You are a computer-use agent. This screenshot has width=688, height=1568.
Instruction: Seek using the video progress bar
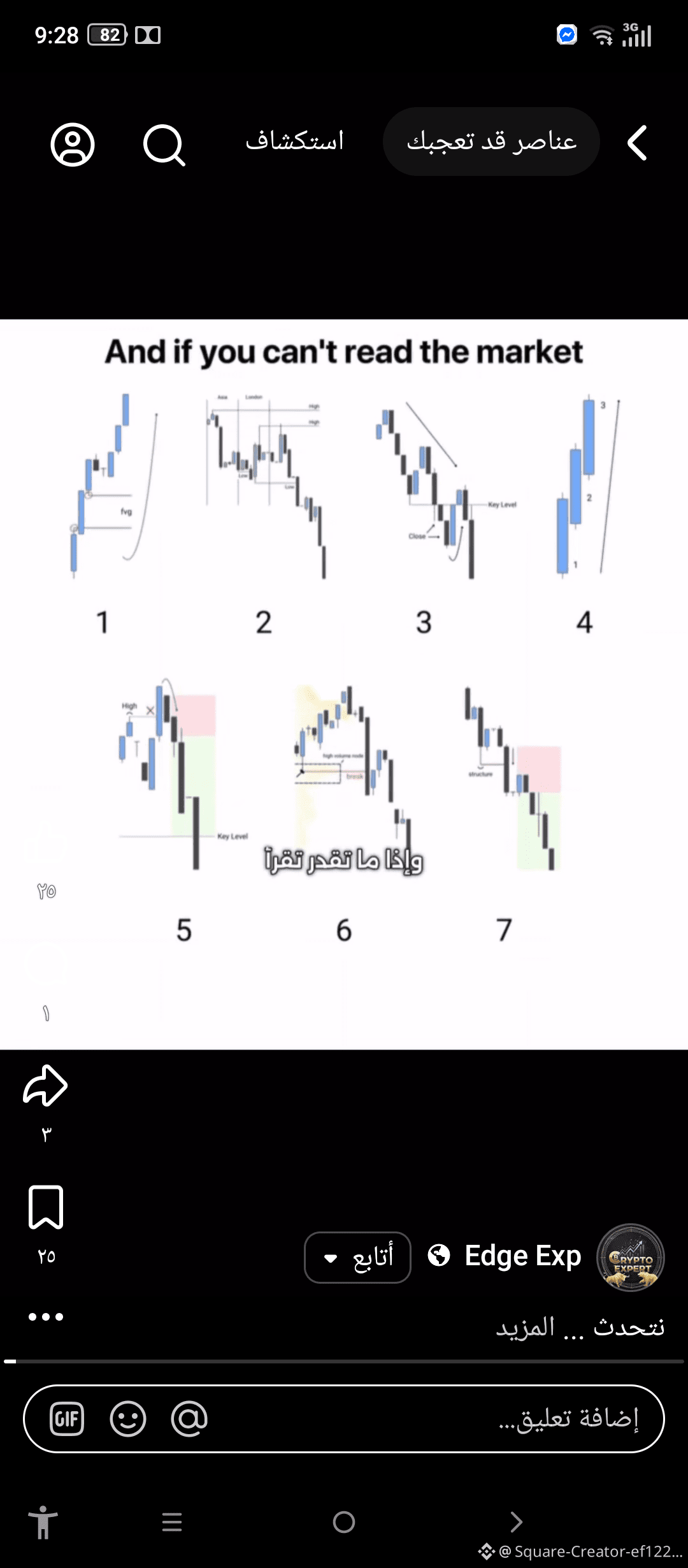point(344,1361)
